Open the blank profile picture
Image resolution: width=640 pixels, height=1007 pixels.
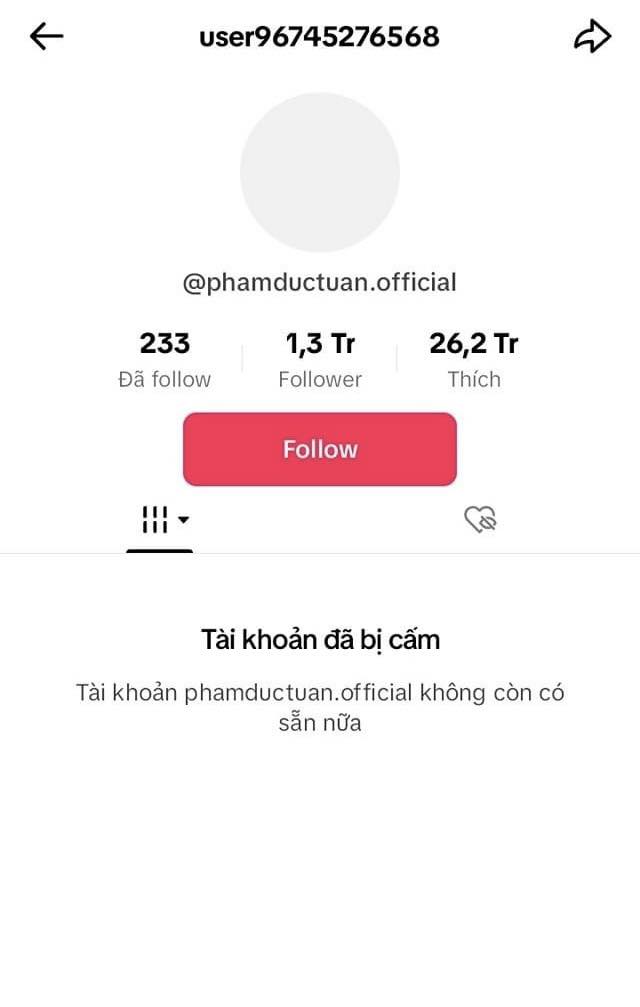[x=320, y=172]
